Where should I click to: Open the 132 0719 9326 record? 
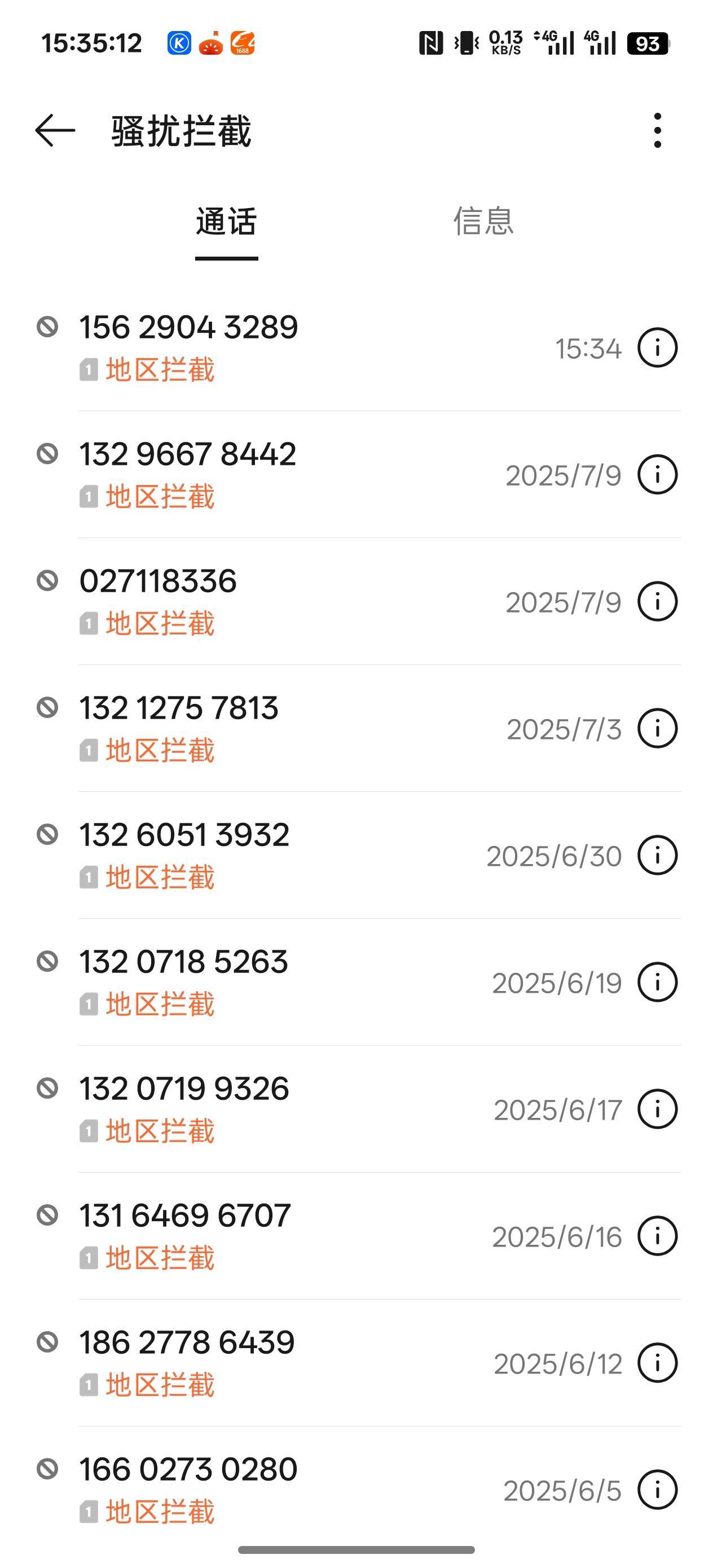[x=356, y=1109]
